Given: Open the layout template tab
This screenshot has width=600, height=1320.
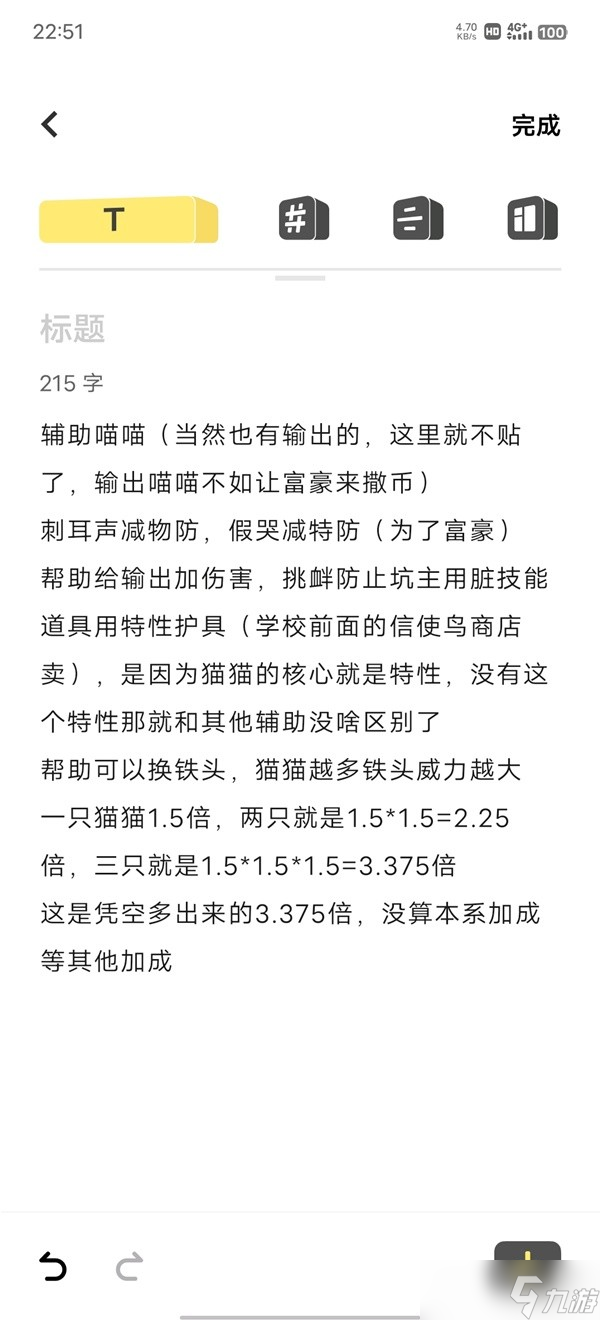Looking at the screenshot, I should pos(531,218).
